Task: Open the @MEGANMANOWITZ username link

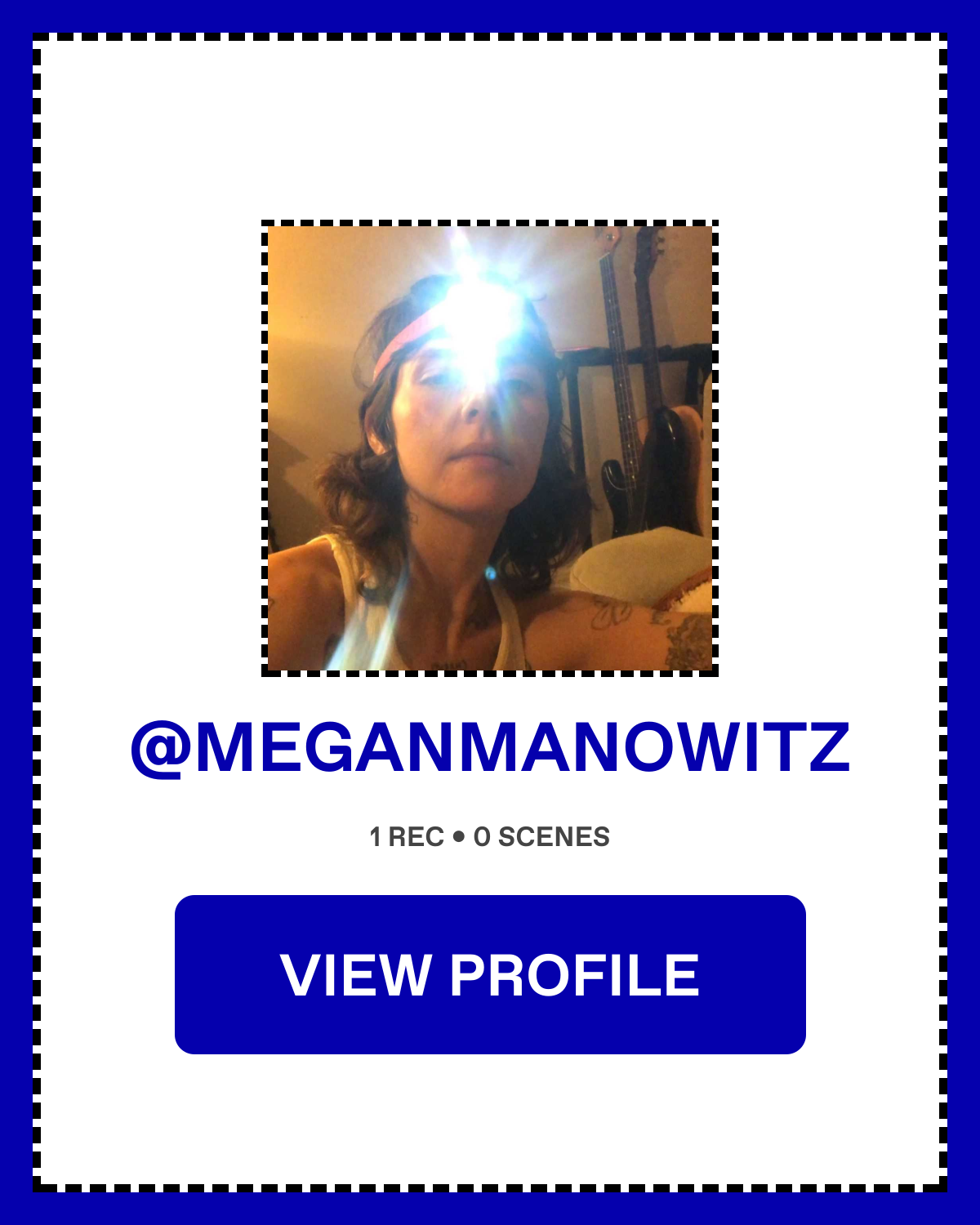Action: (490, 748)
